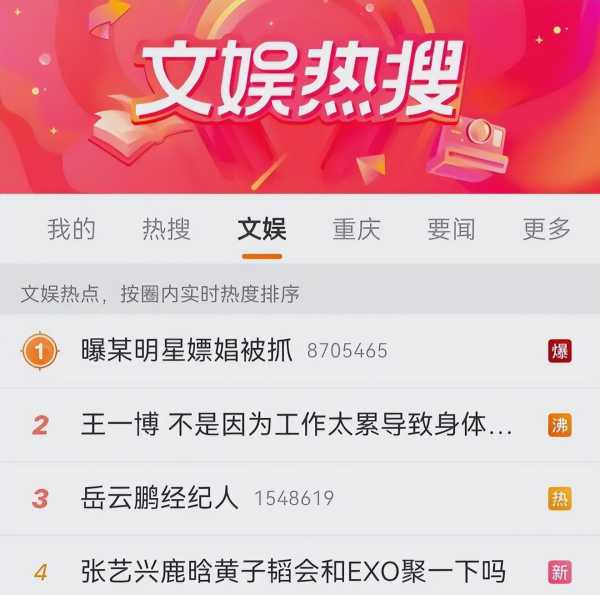Open the 王一博 trending topic
This screenshot has height=595, width=600.
tap(296, 425)
